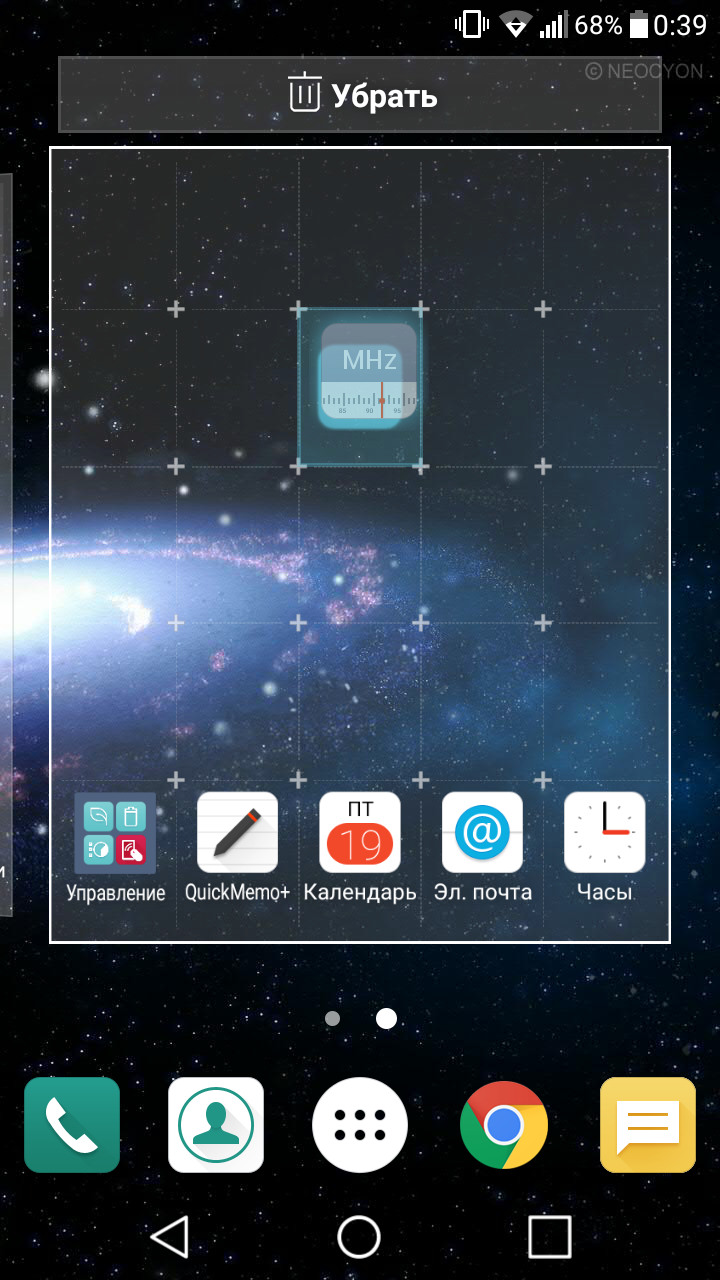Screen dimensions: 720x1280
Task: Open the phone dialer in dock
Action: [x=72, y=1125]
